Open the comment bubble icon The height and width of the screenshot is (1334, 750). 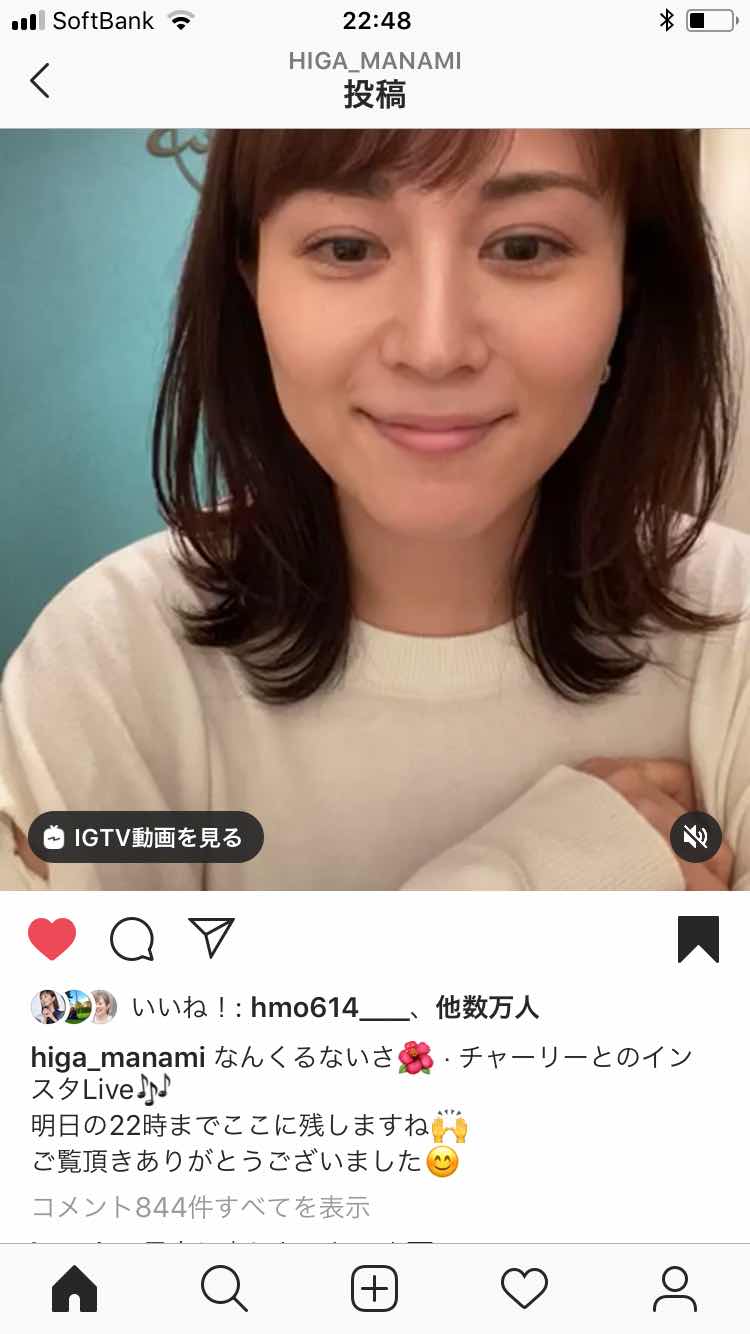pos(132,939)
